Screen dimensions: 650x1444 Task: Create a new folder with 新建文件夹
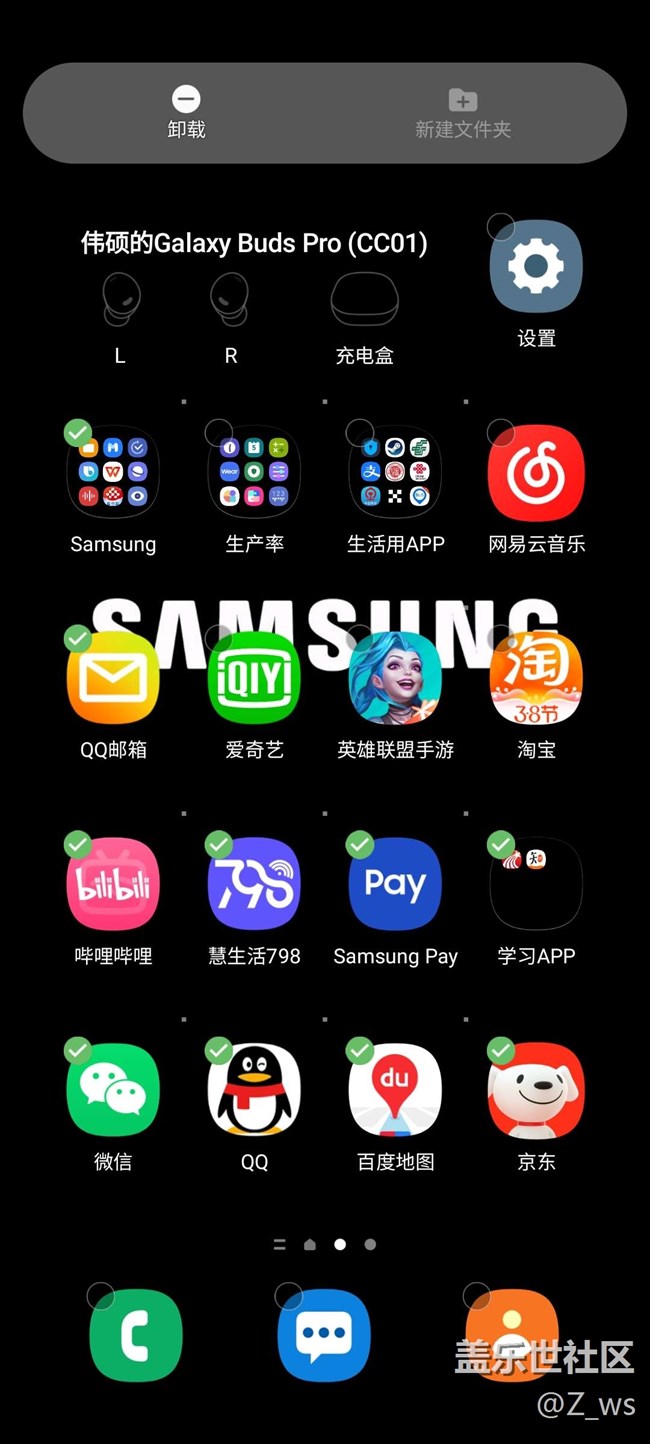tap(462, 111)
